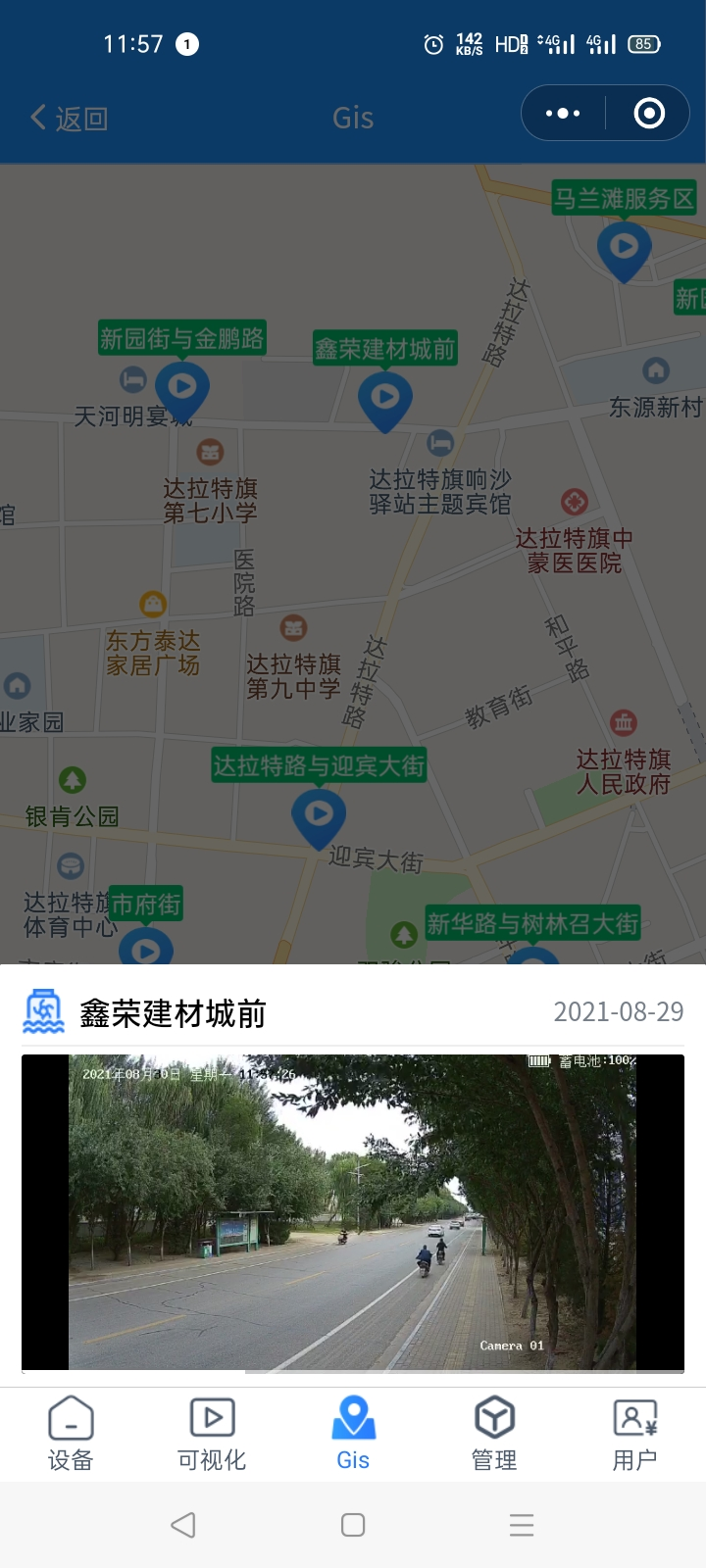
Task: Switch to the 管理 tab
Action: pyautogui.click(x=494, y=1433)
